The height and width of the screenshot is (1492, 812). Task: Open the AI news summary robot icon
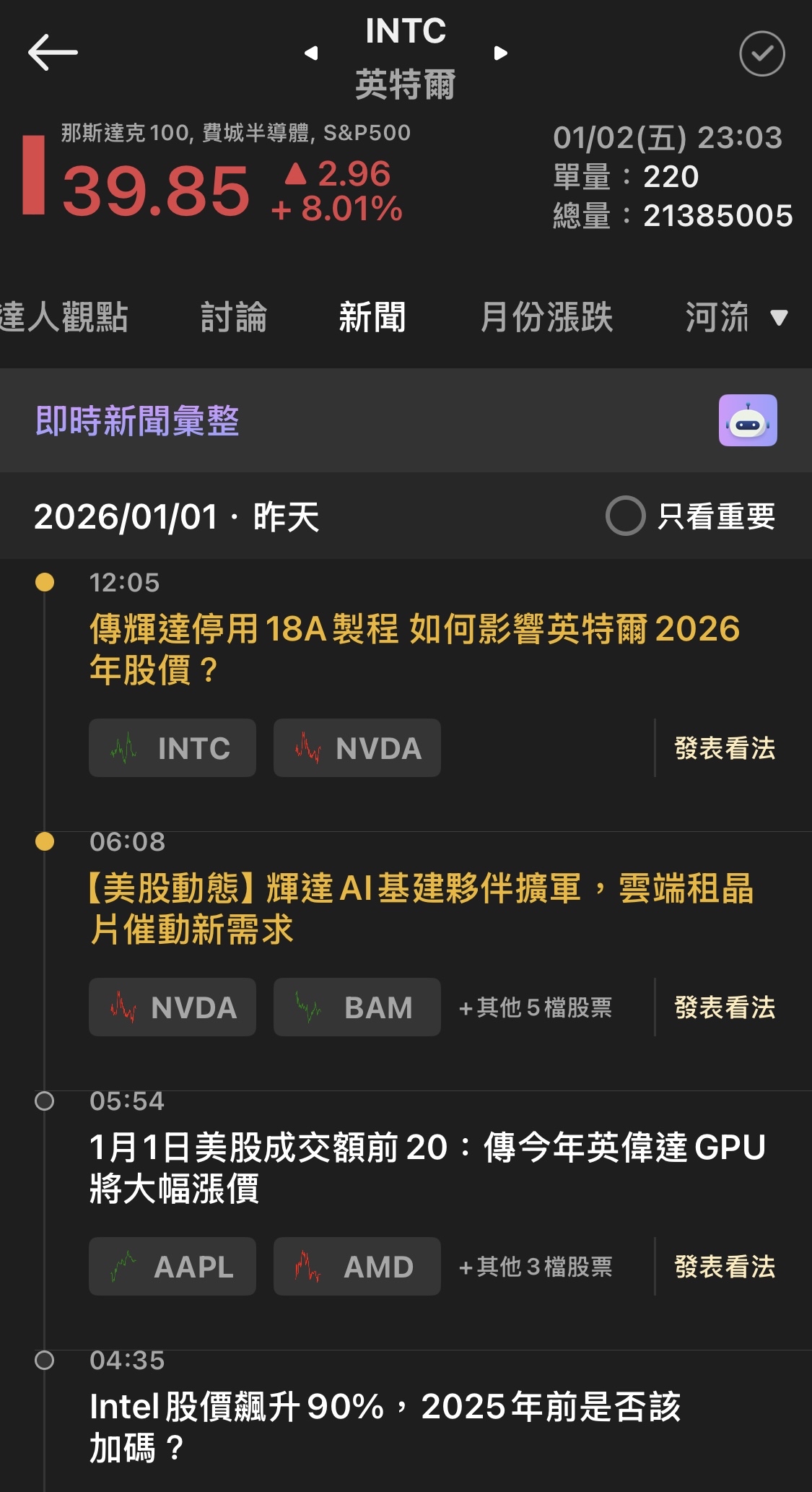click(x=748, y=420)
